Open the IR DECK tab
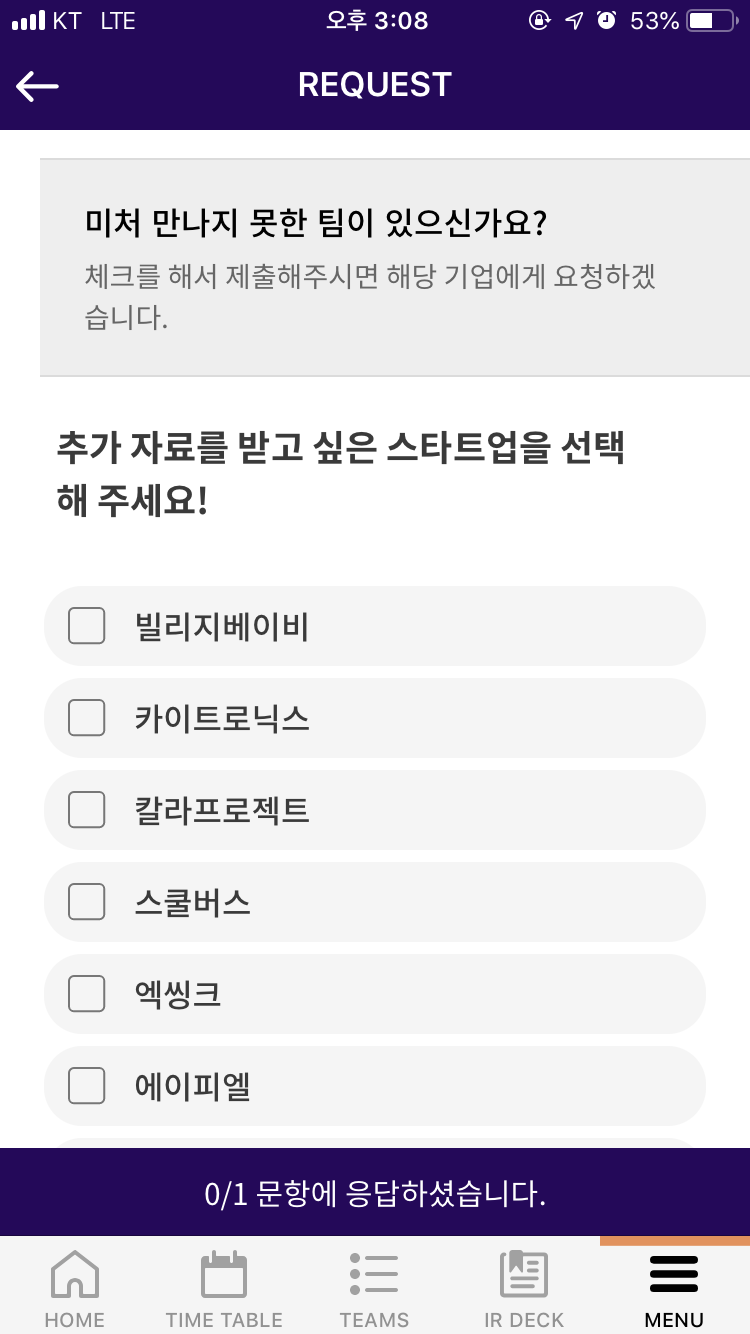This screenshot has width=750, height=1334. pyautogui.click(x=525, y=1289)
